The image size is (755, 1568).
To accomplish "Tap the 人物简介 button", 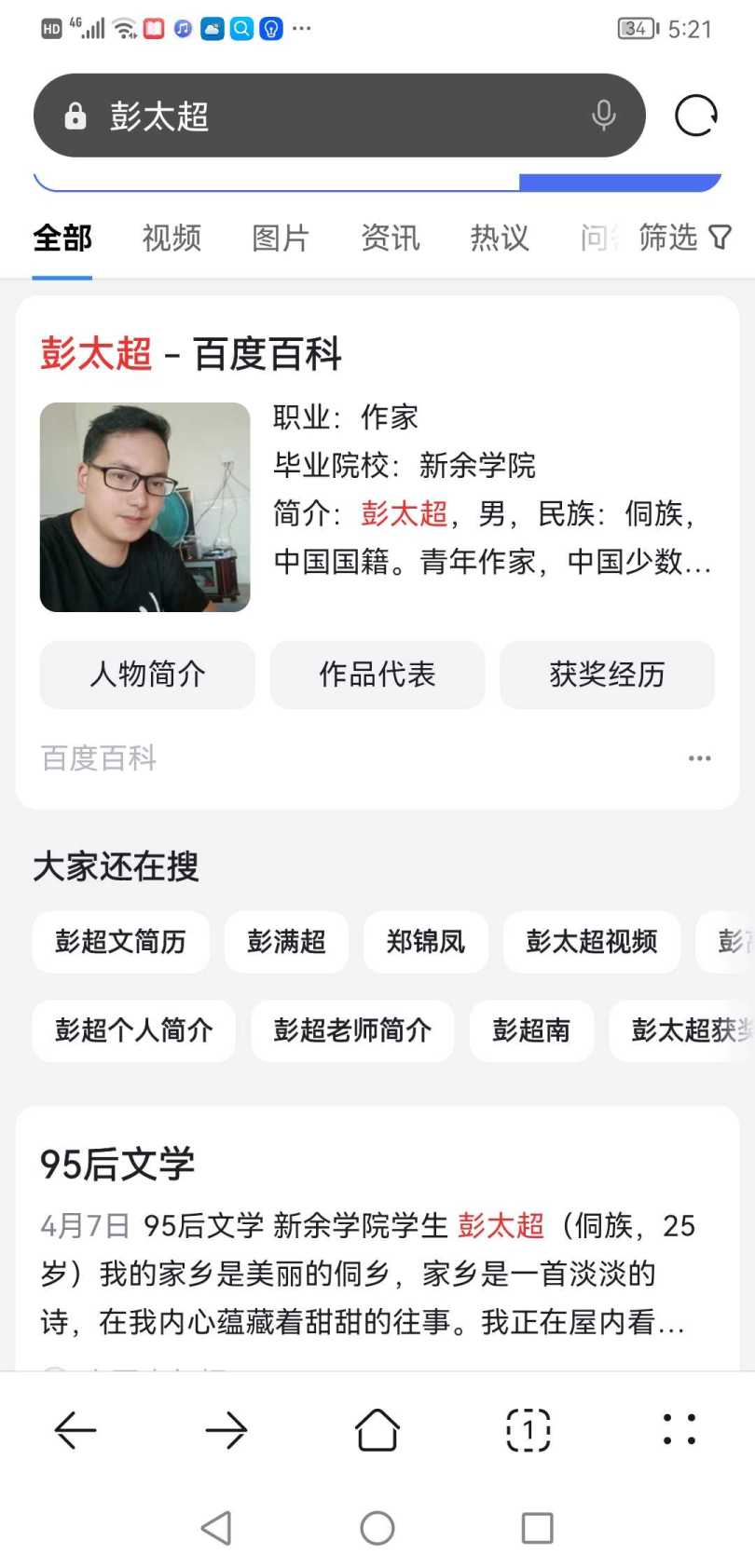I will tap(147, 675).
